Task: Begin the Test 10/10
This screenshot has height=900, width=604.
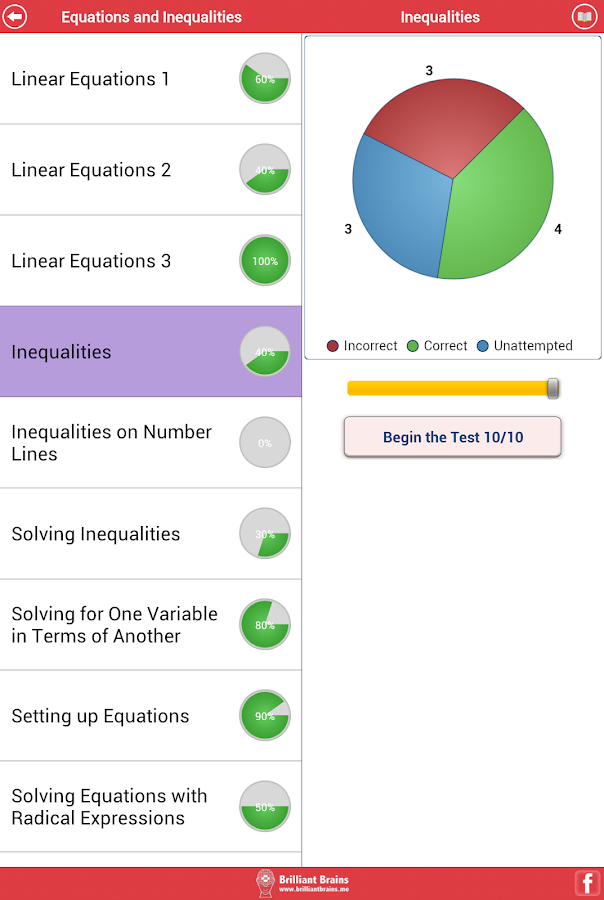Action: (452, 437)
